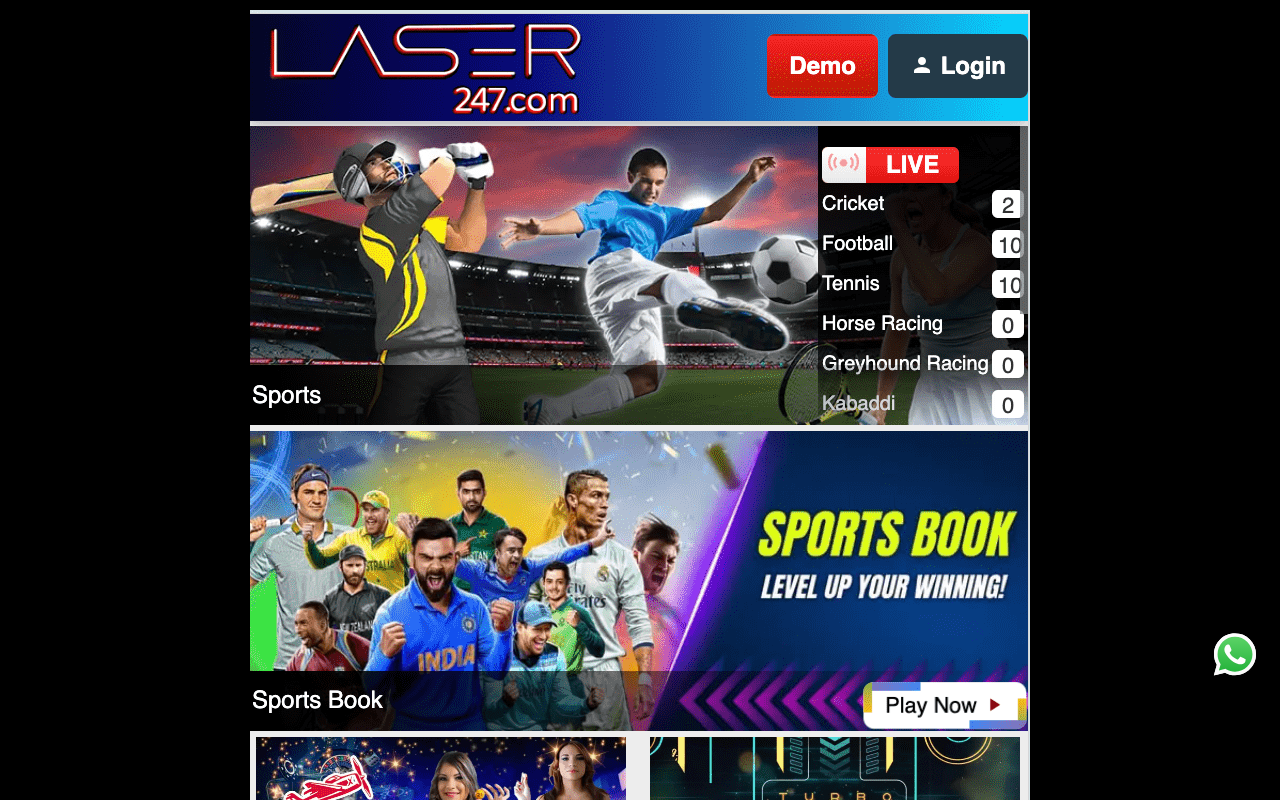Select Cricket in the live list
Image resolution: width=1280 pixels, height=800 pixels.
pyautogui.click(x=922, y=204)
